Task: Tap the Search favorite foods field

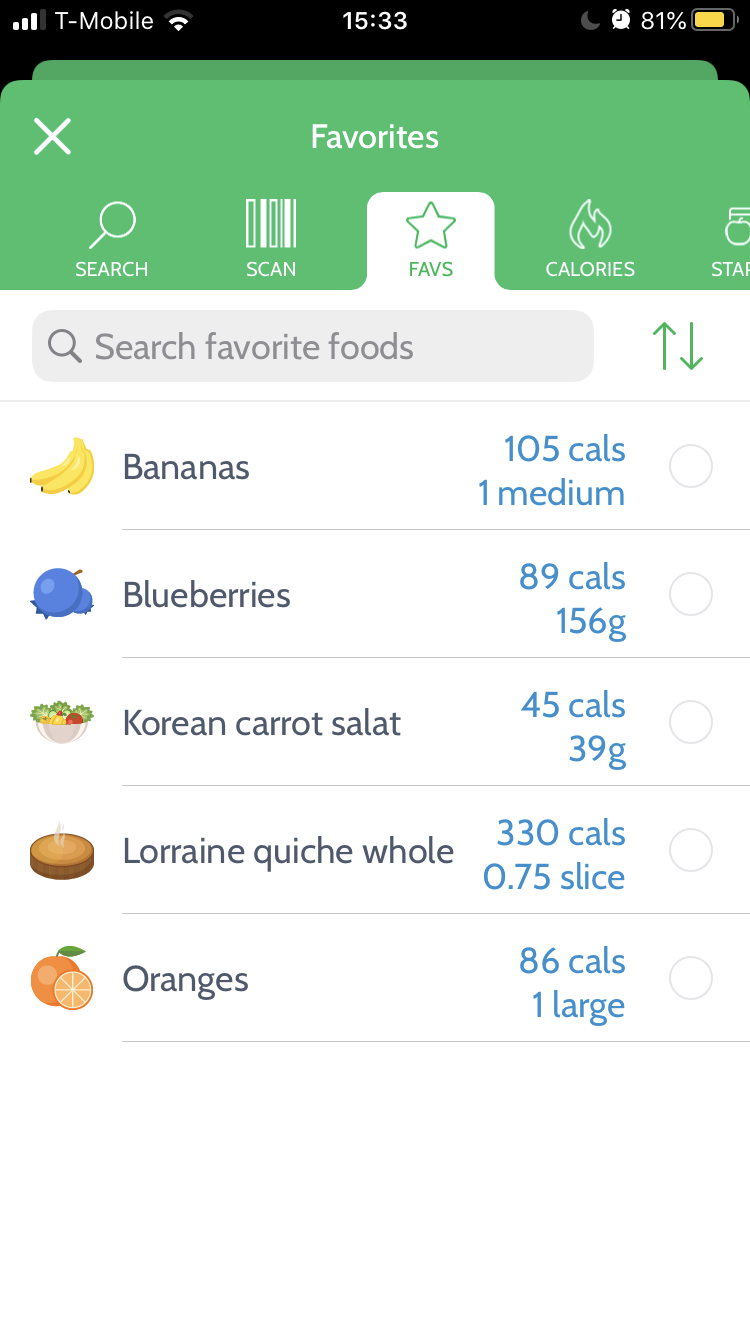Action: pos(313,346)
